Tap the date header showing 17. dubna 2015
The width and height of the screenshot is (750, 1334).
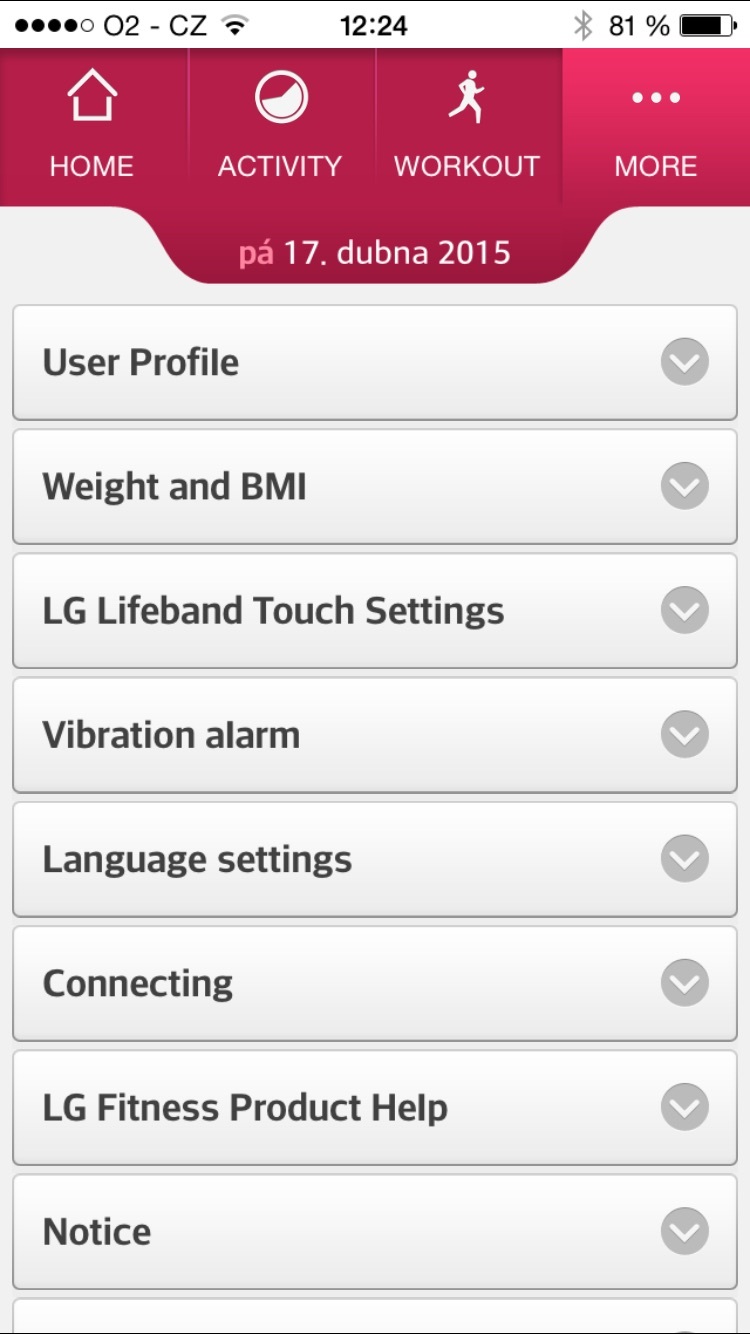click(375, 253)
